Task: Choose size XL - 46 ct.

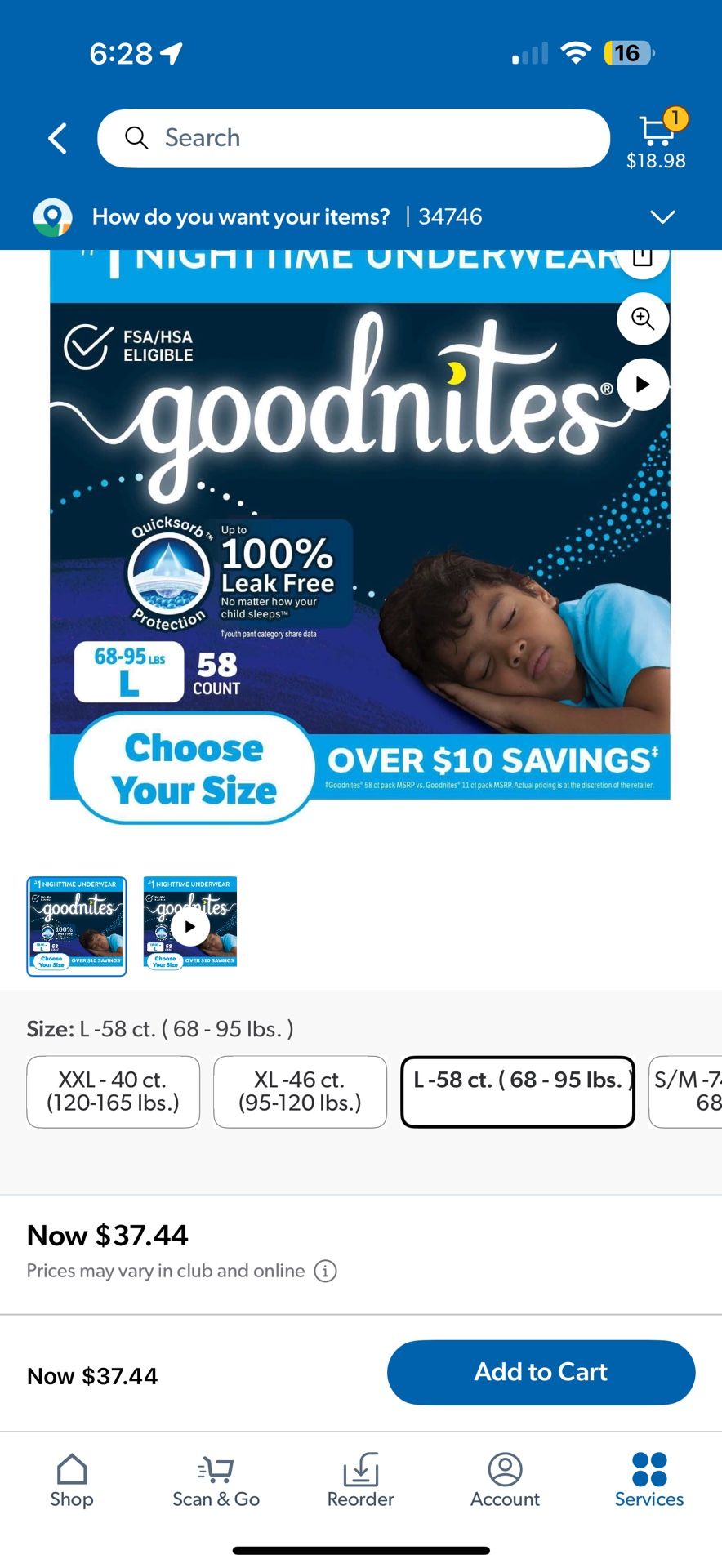Action: coord(300,1092)
